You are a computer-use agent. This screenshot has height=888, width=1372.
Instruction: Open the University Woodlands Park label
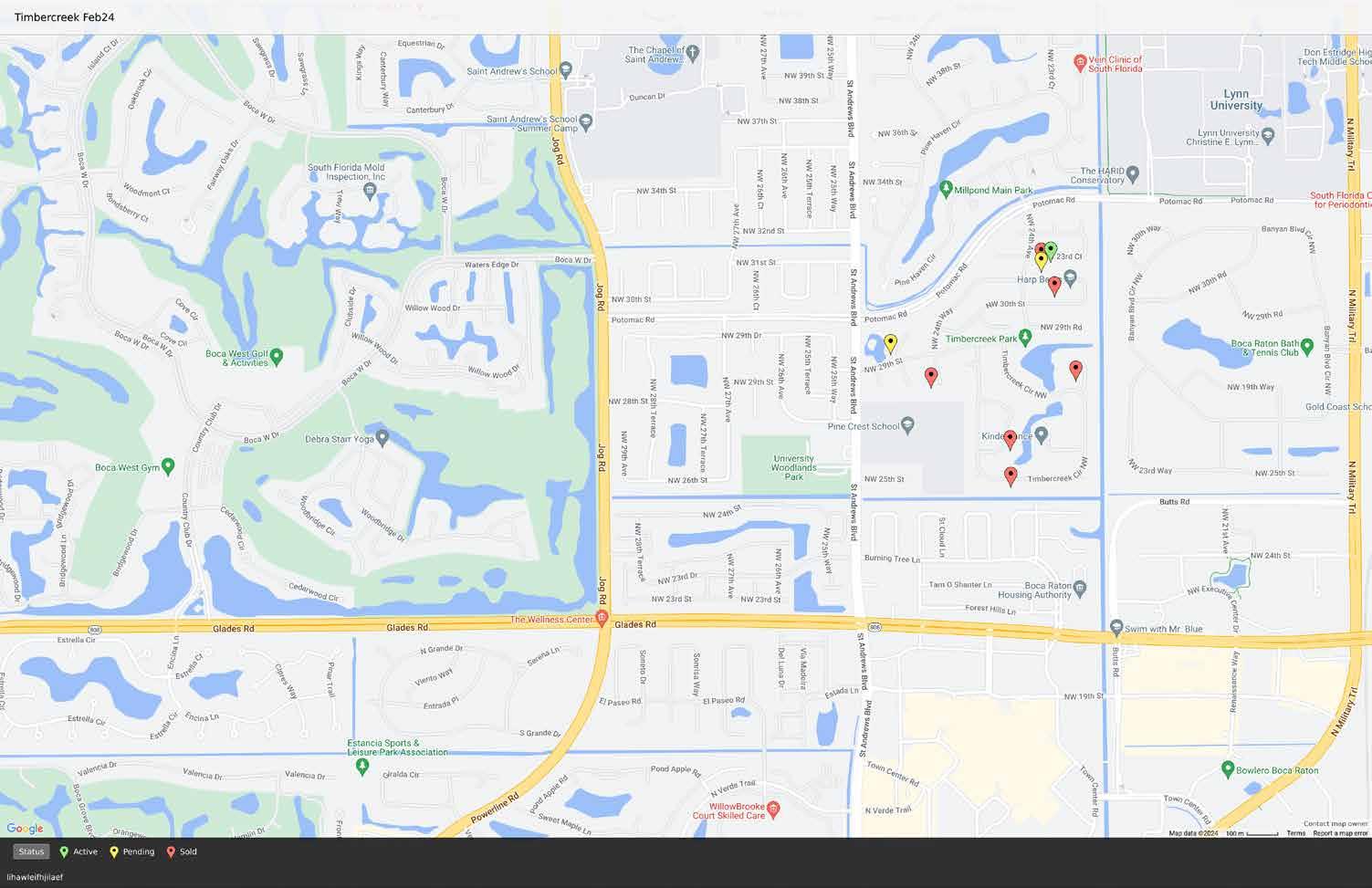(794, 467)
